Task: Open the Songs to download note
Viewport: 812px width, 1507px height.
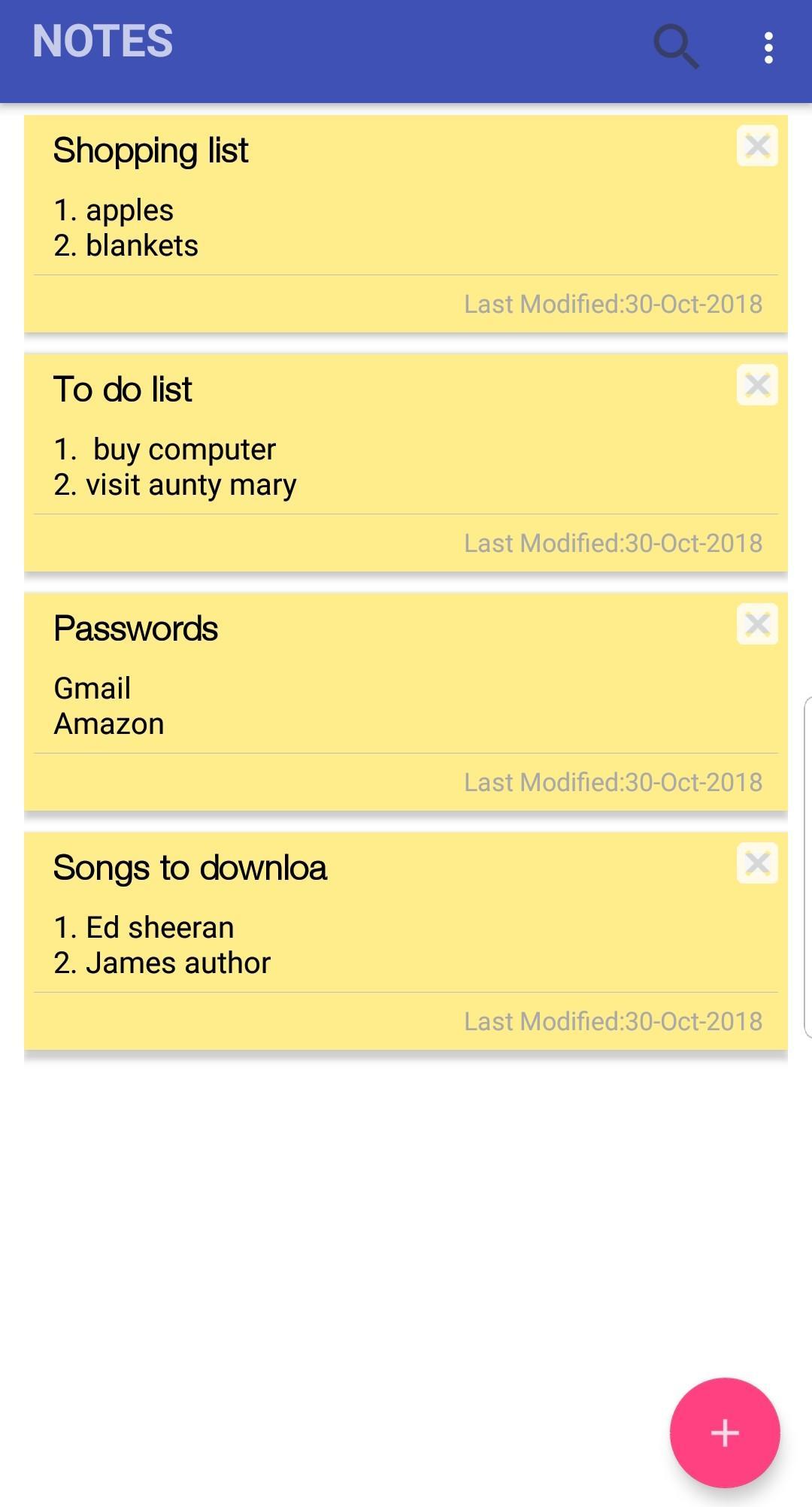Action: (406, 941)
